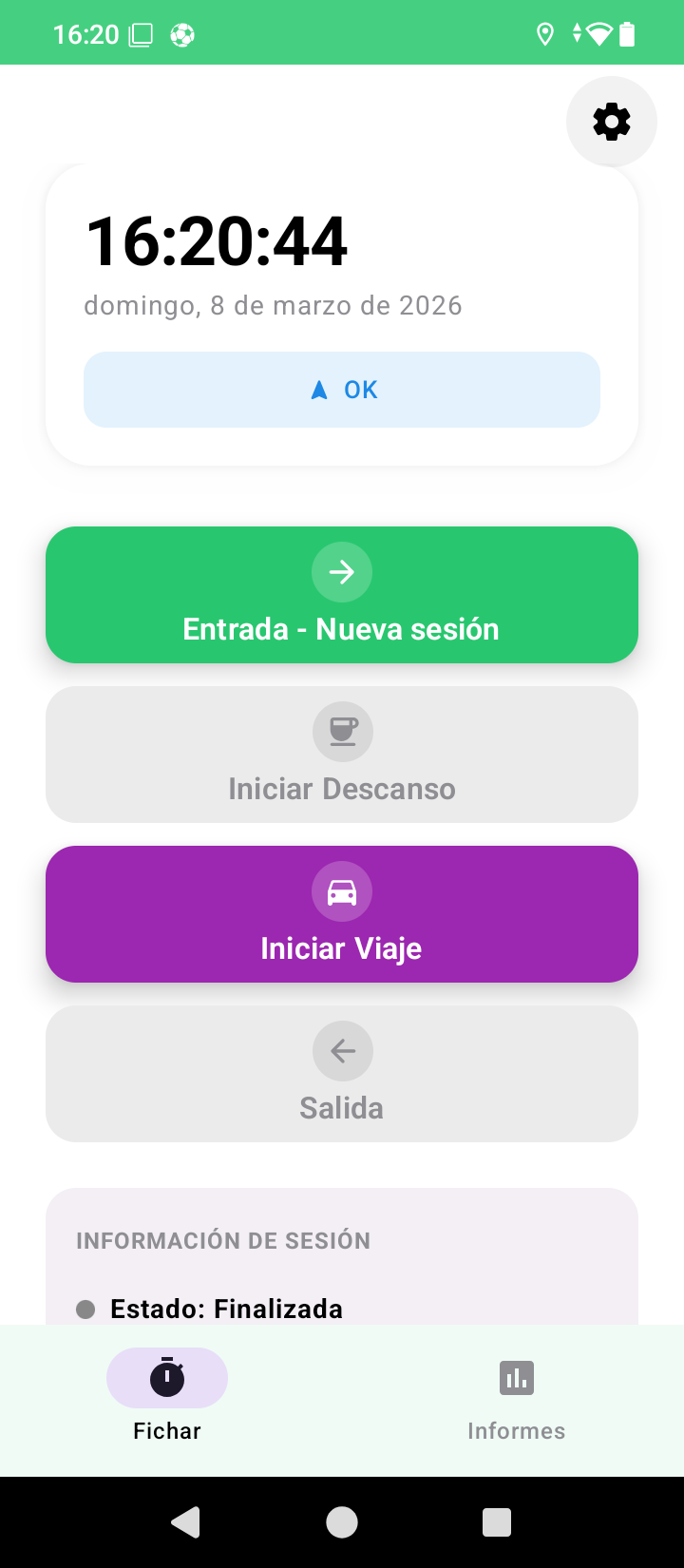Start a new session with Entrada - Nueva sesión
Viewport: 684px width, 1568px height.
click(x=342, y=594)
